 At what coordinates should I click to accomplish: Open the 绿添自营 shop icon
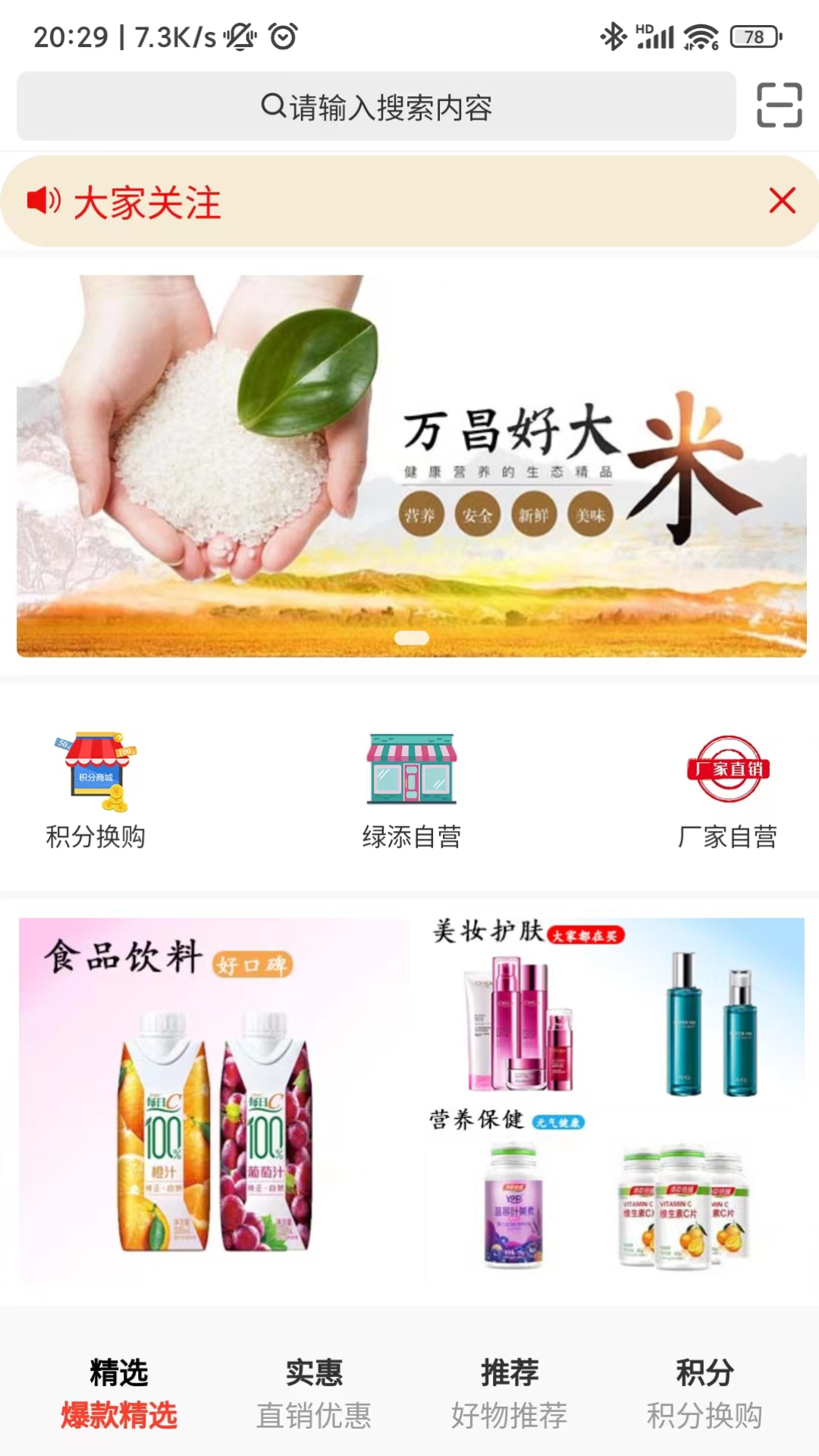click(410, 770)
